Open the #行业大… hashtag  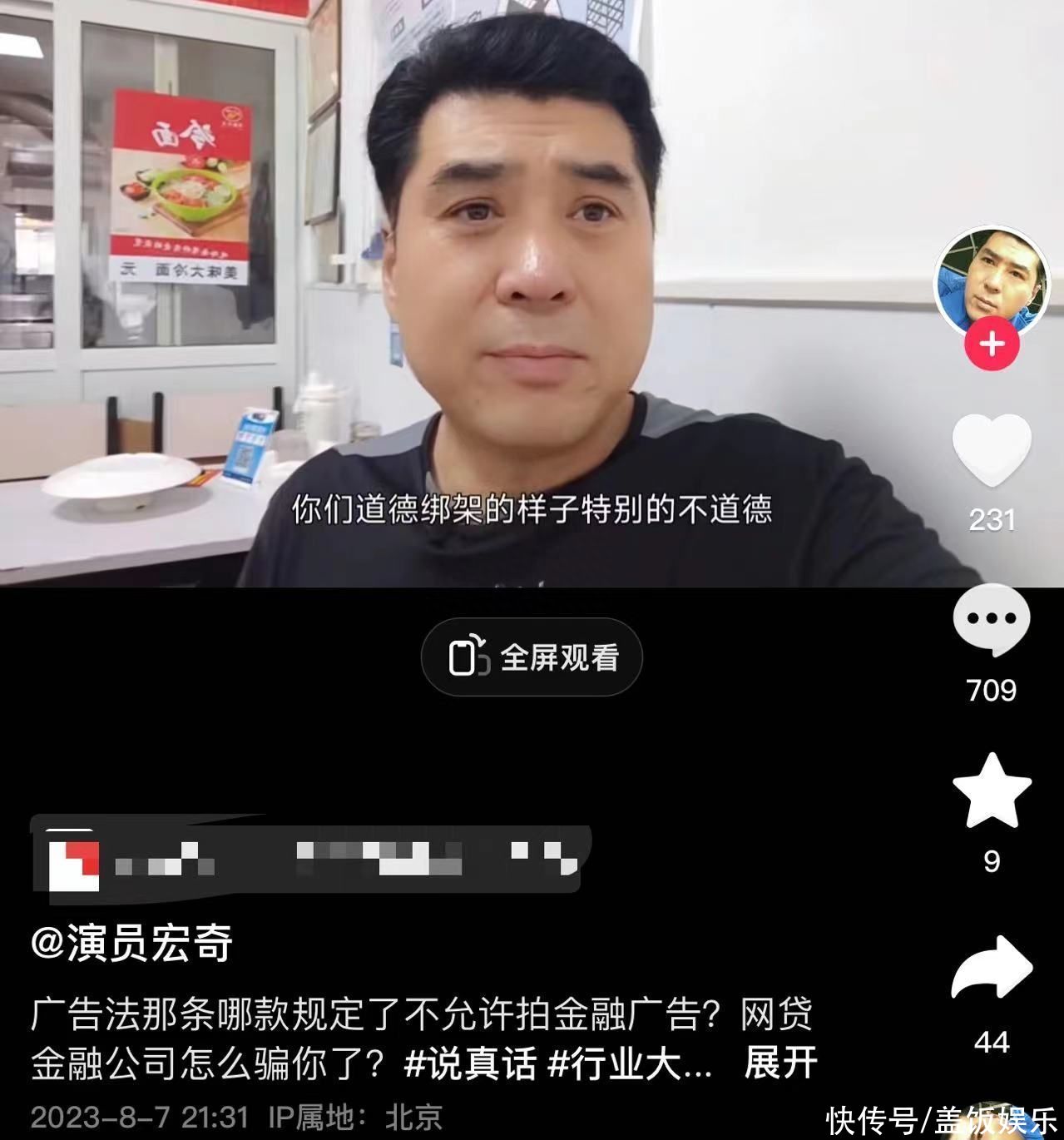[630, 1064]
